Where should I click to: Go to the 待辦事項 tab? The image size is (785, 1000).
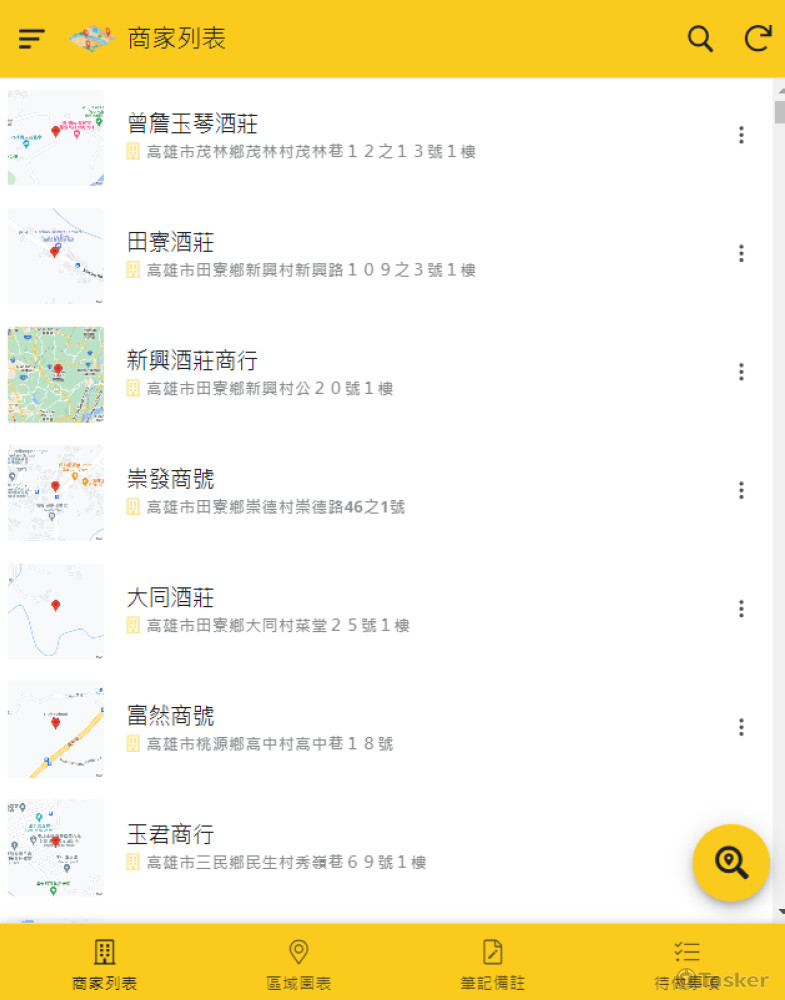(x=687, y=963)
